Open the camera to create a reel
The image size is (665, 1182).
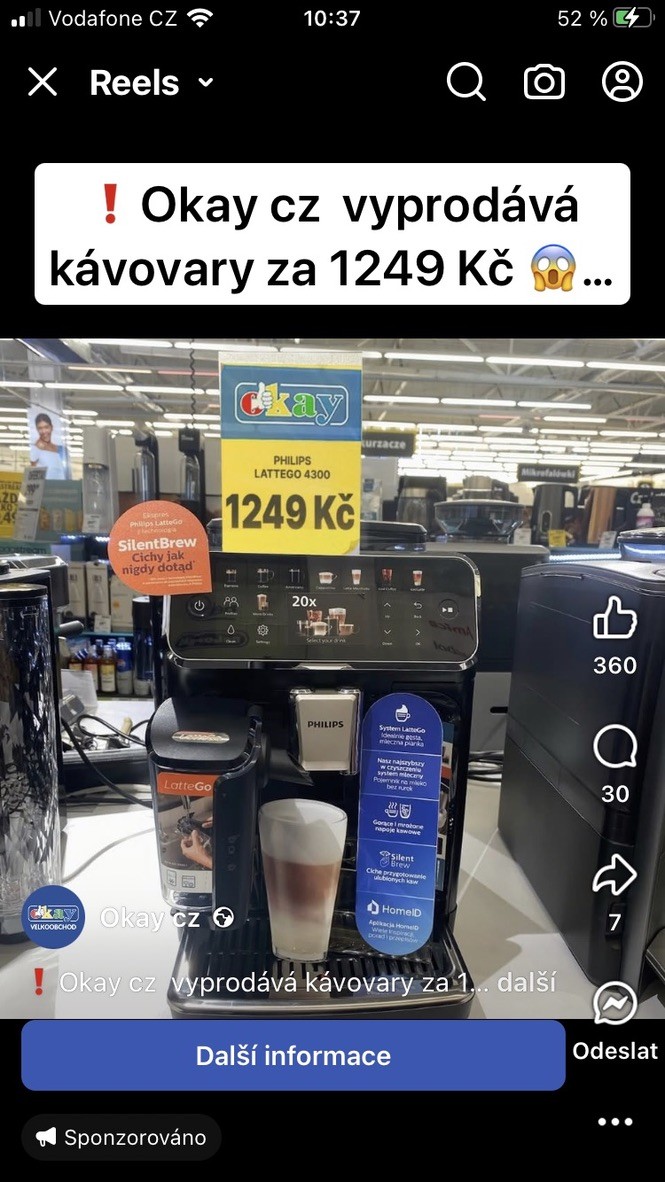click(x=544, y=81)
